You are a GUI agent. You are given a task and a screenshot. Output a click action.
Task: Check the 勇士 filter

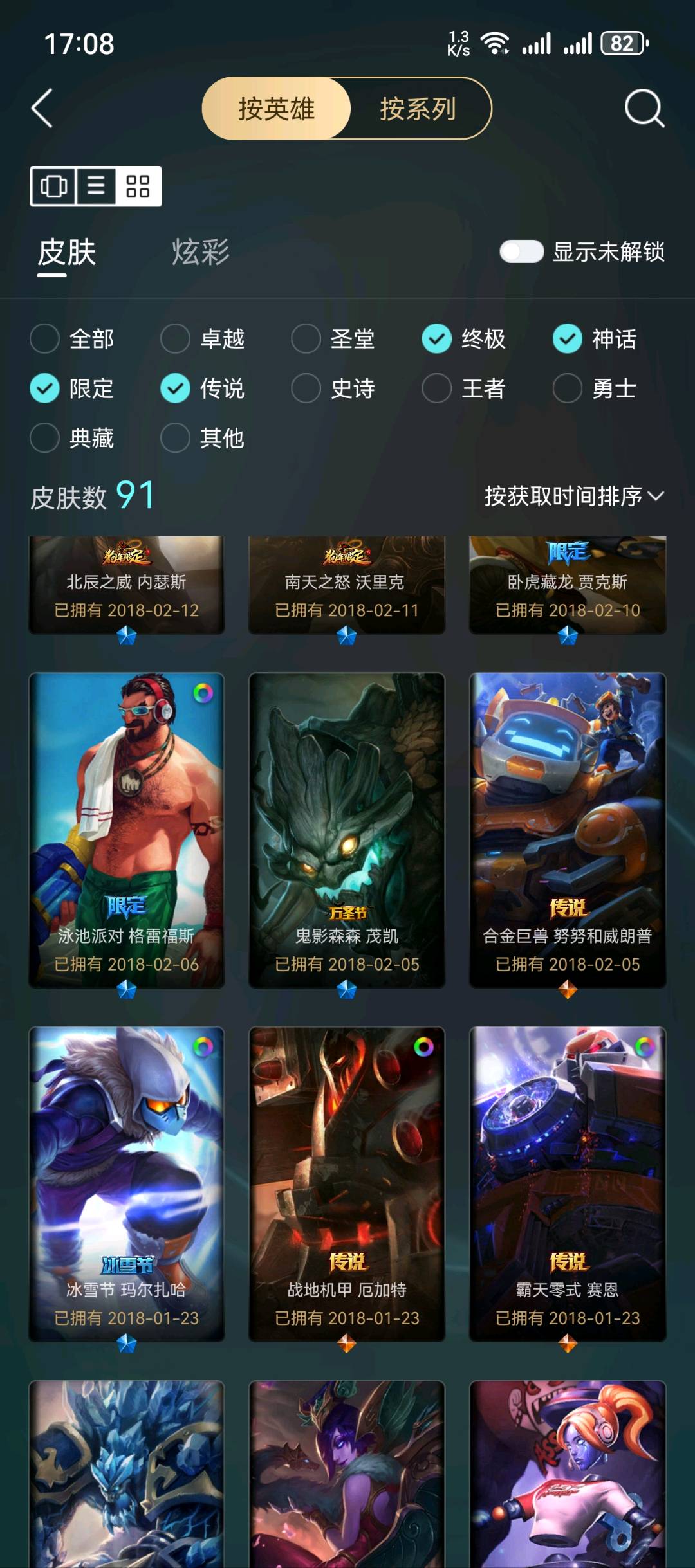point(568,388)
